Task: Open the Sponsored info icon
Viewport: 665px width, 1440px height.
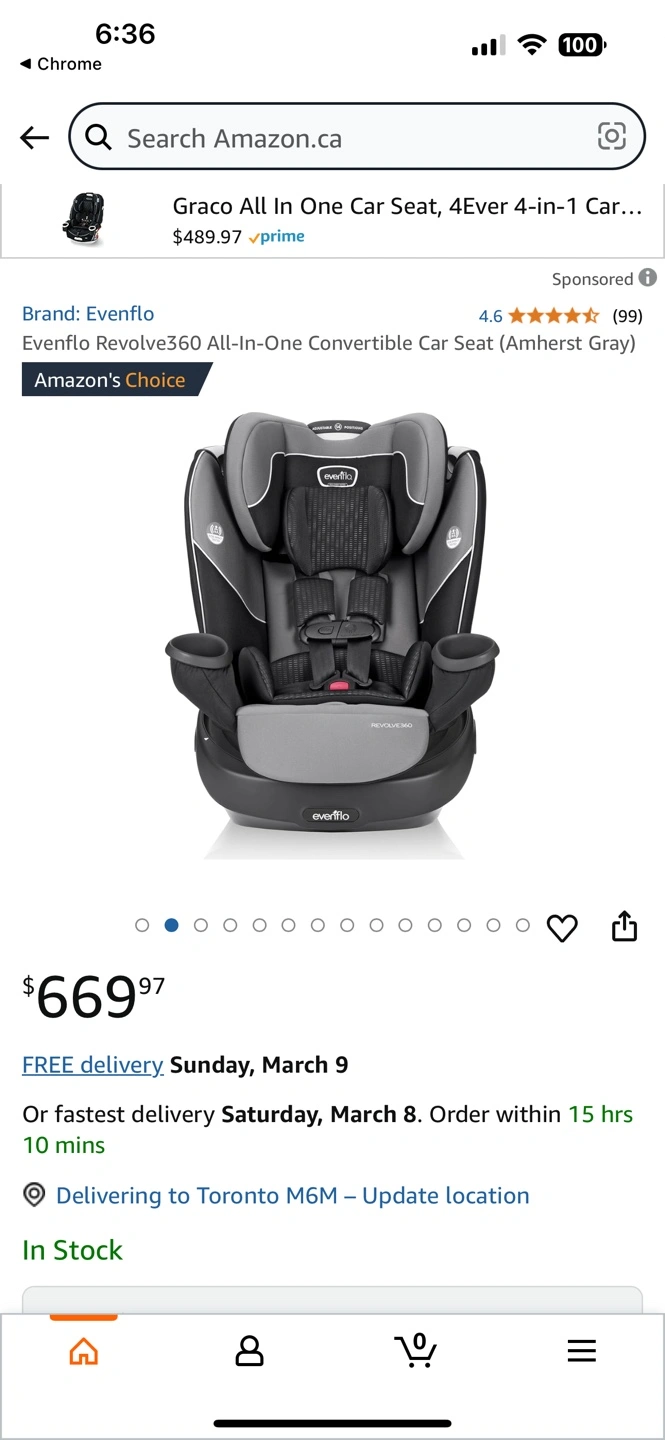Action: pos(648,278)
